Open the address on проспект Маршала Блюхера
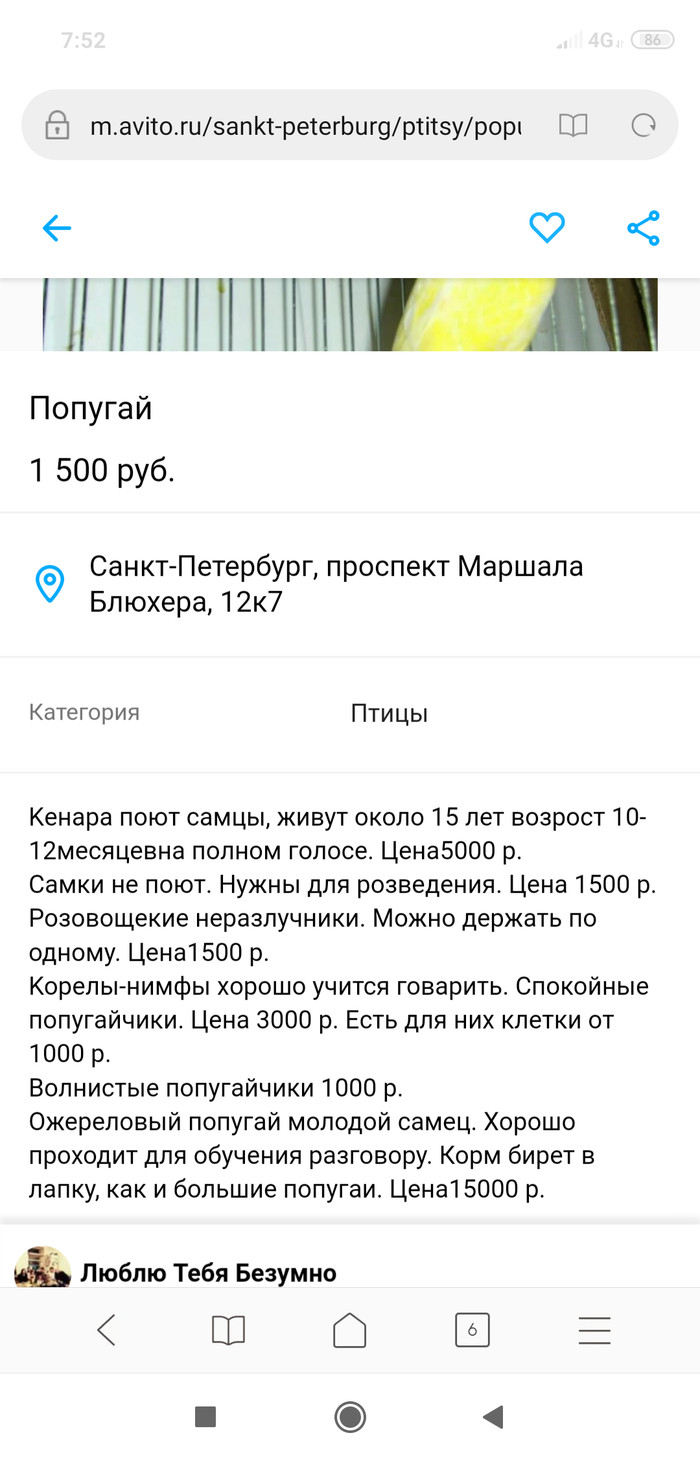Image resolution: width=700 pixels, height=1457 pixels. [x=336, y=585]
